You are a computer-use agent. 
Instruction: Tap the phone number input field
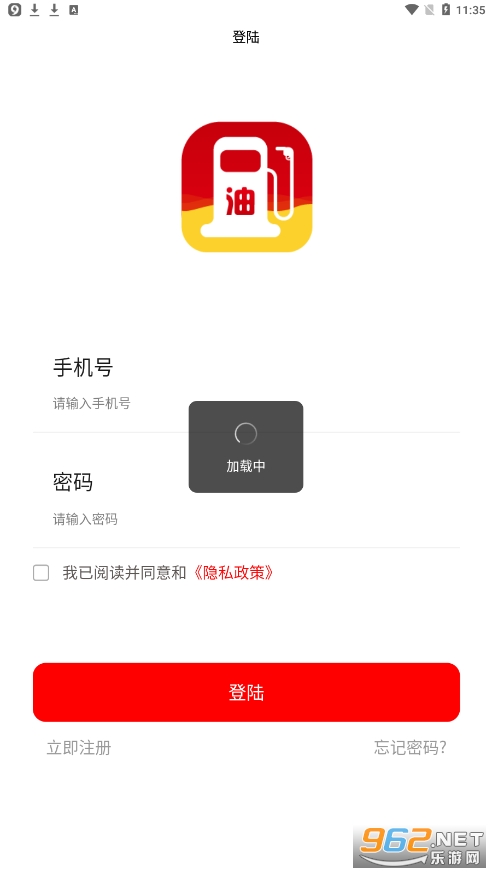click(x=246, y=403)
